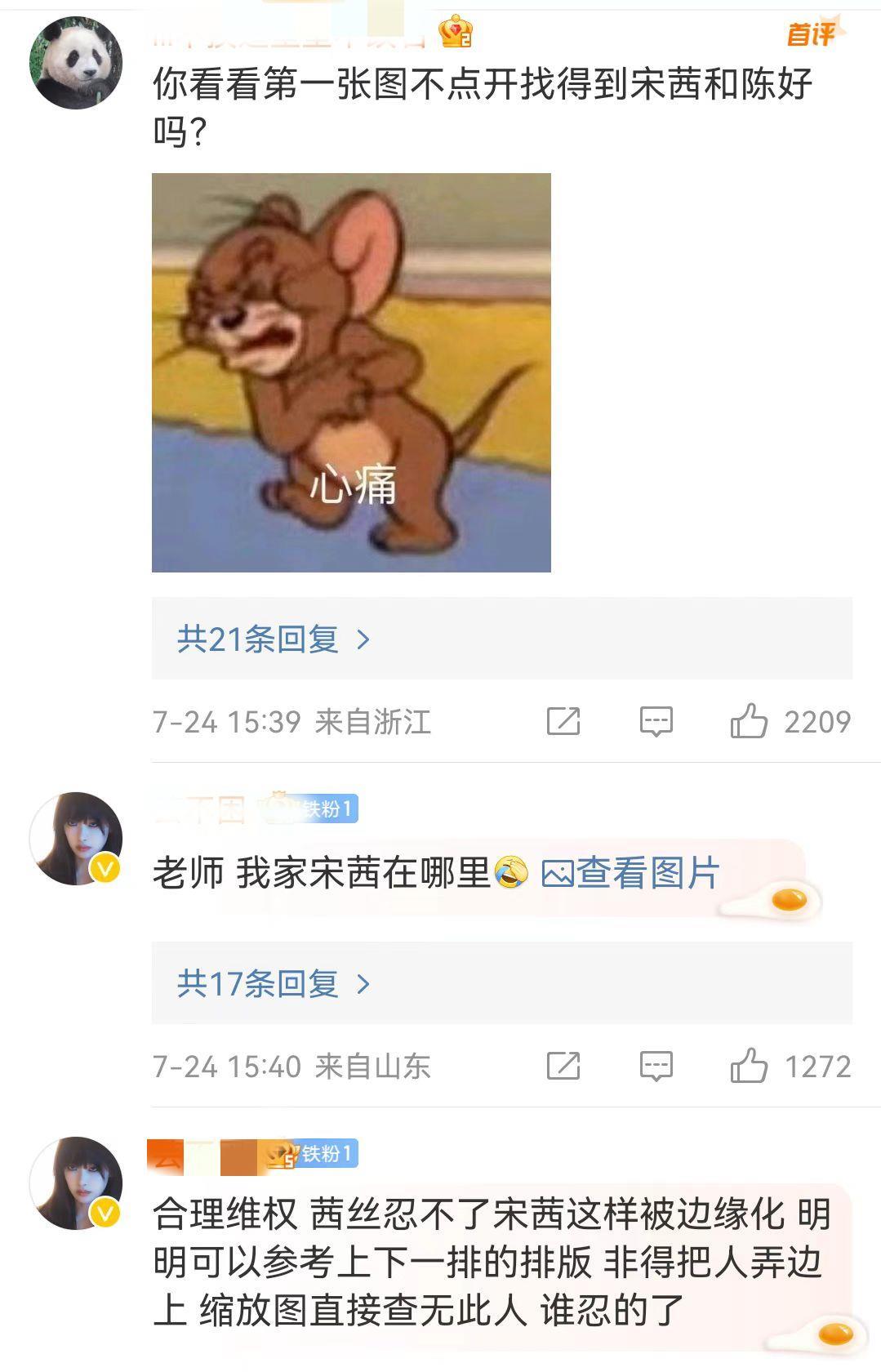881x1372 pixels.
Task: Expand 共17条回复 replies
Action: coord(274,983)
